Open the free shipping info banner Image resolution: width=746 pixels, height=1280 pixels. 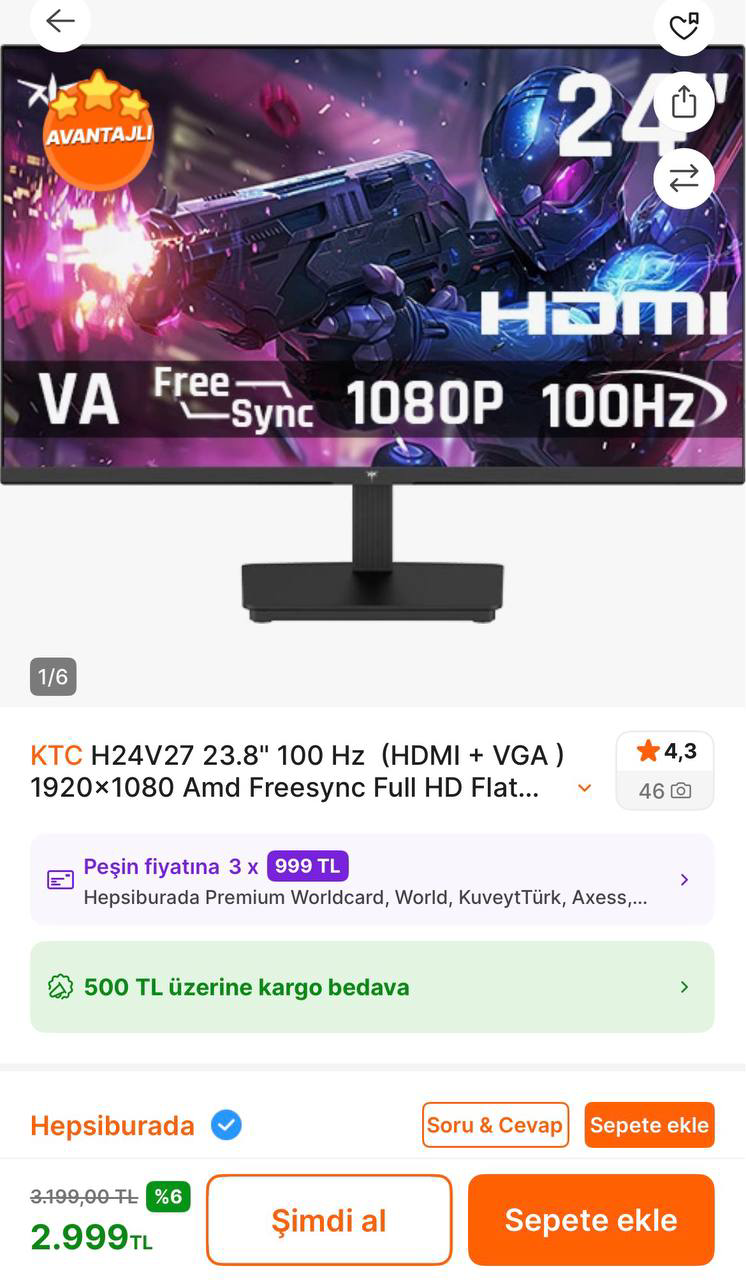point(372,987)
